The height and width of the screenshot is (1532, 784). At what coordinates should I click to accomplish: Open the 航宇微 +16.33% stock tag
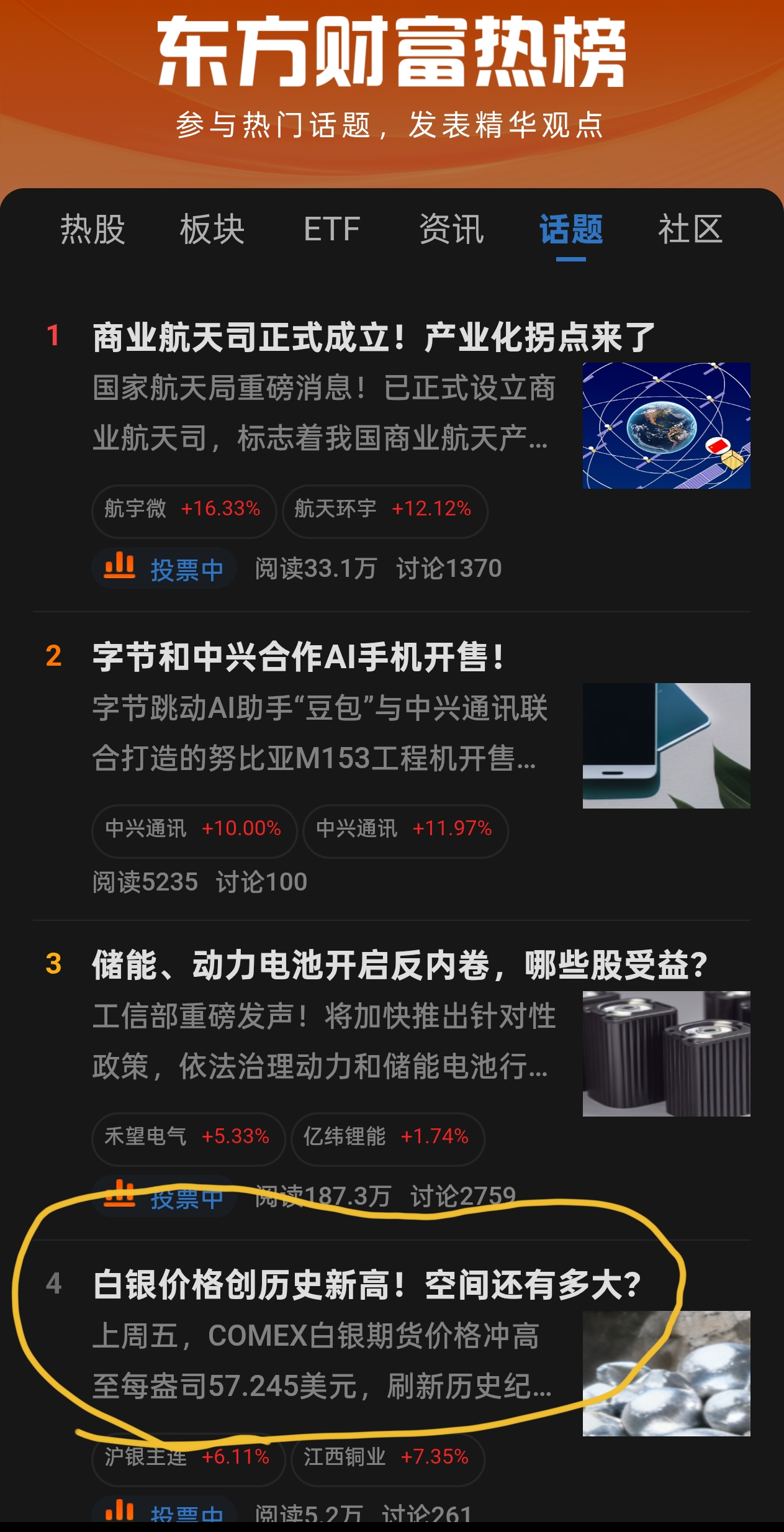(x=183, y=510)
